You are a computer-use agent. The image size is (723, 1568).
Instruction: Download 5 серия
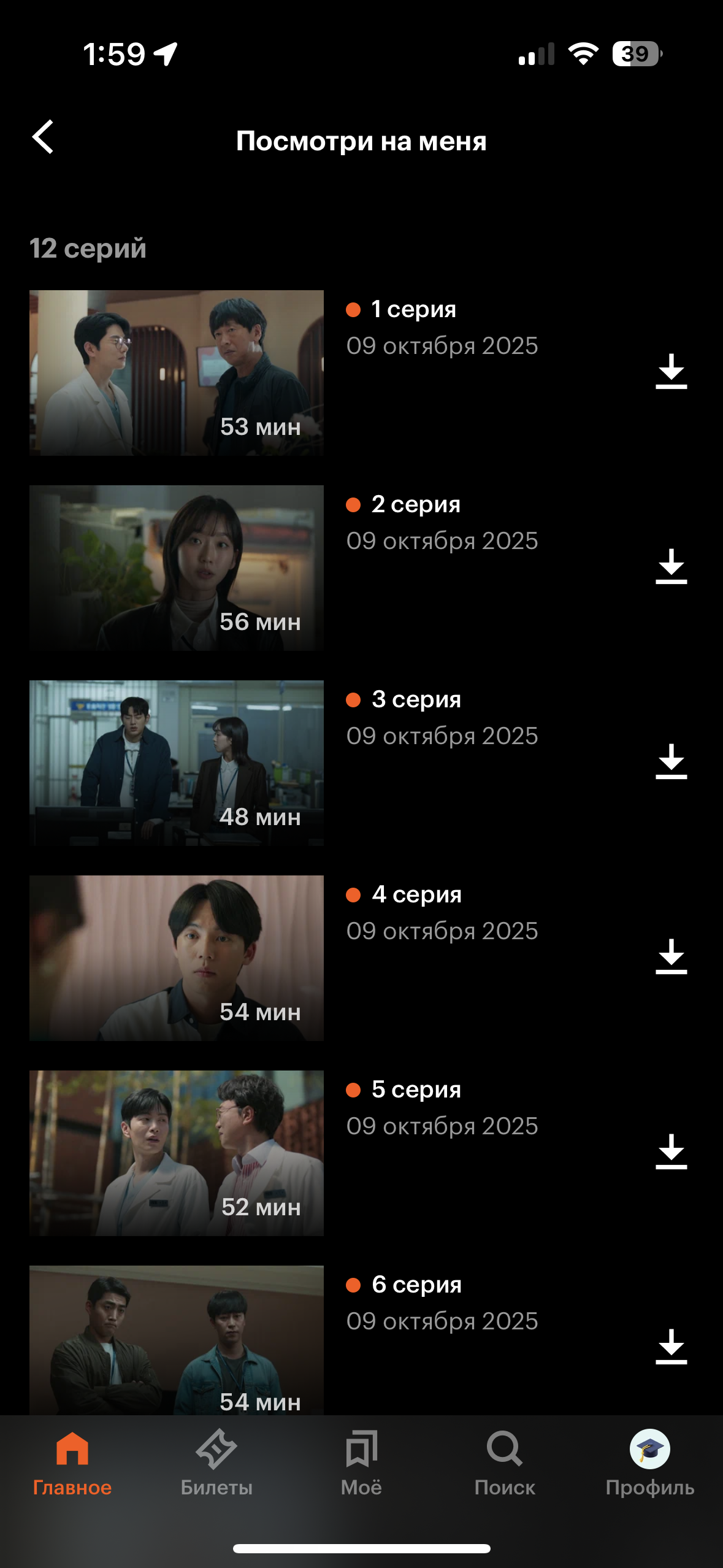click(x=671, y=1151)
